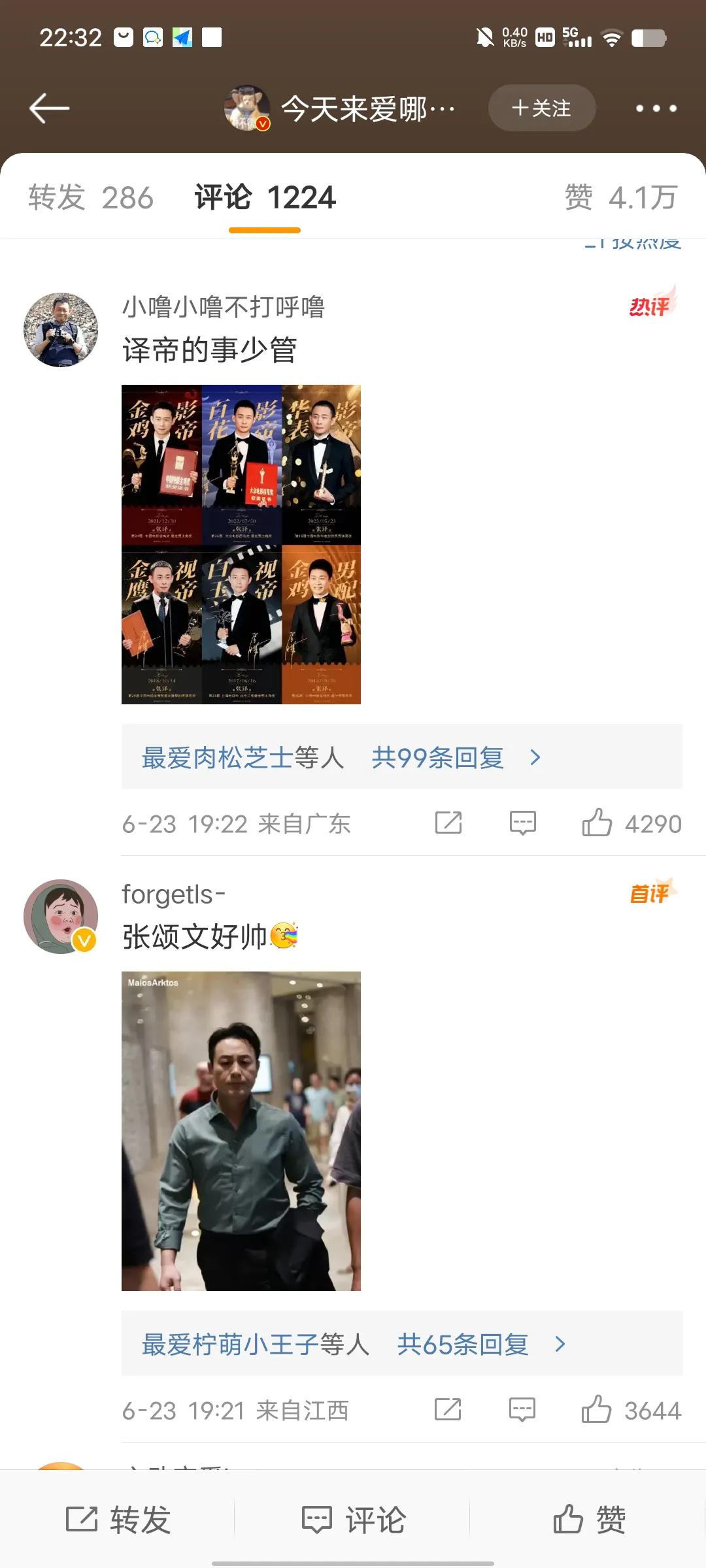Tap the comment reply icon under 译帝的事少管
The height and width of the screenshot is (1568, 706).
click(x=522, y=823)
